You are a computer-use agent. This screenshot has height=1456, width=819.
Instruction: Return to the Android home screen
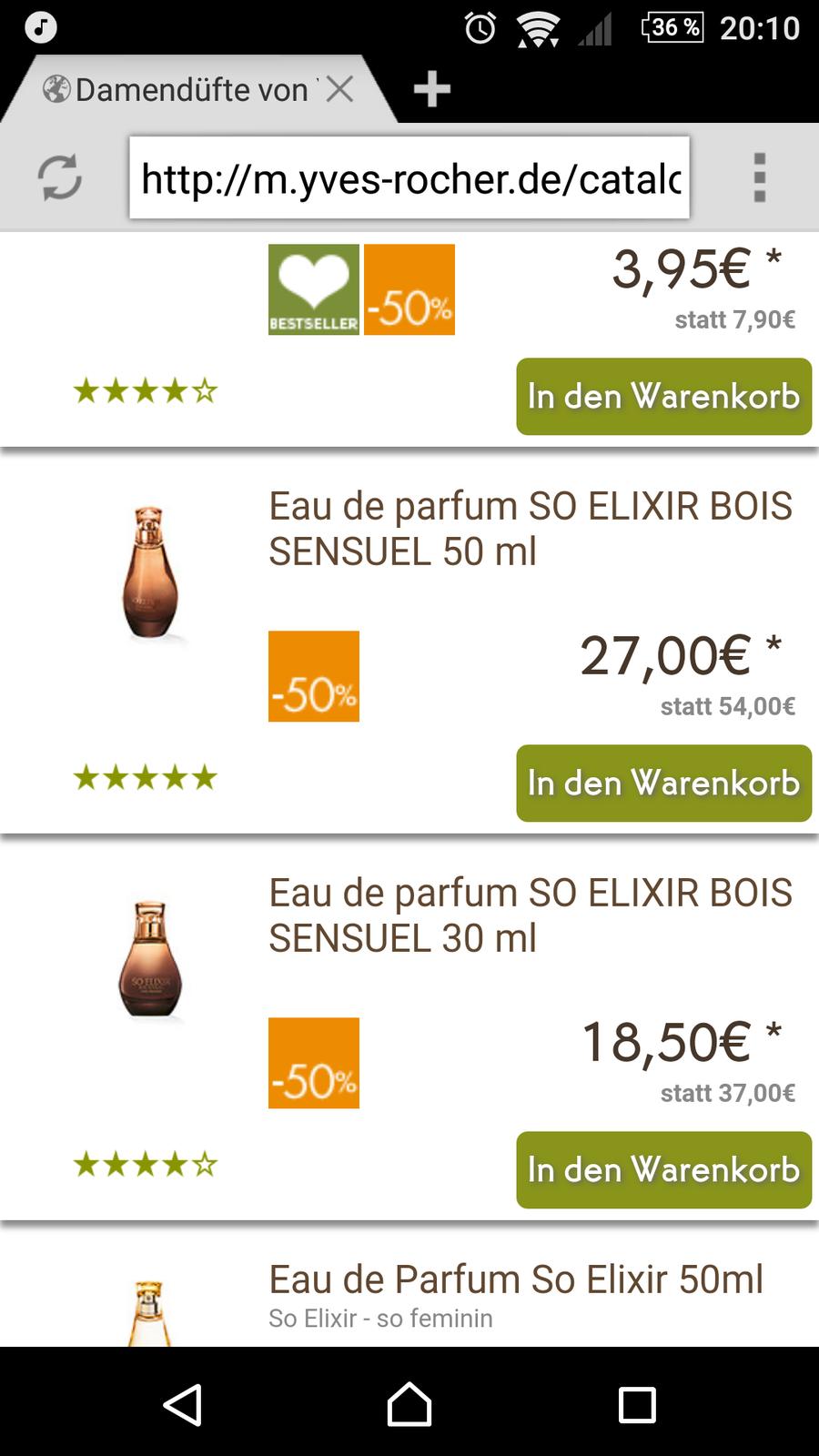click(x=409, y=1404)
